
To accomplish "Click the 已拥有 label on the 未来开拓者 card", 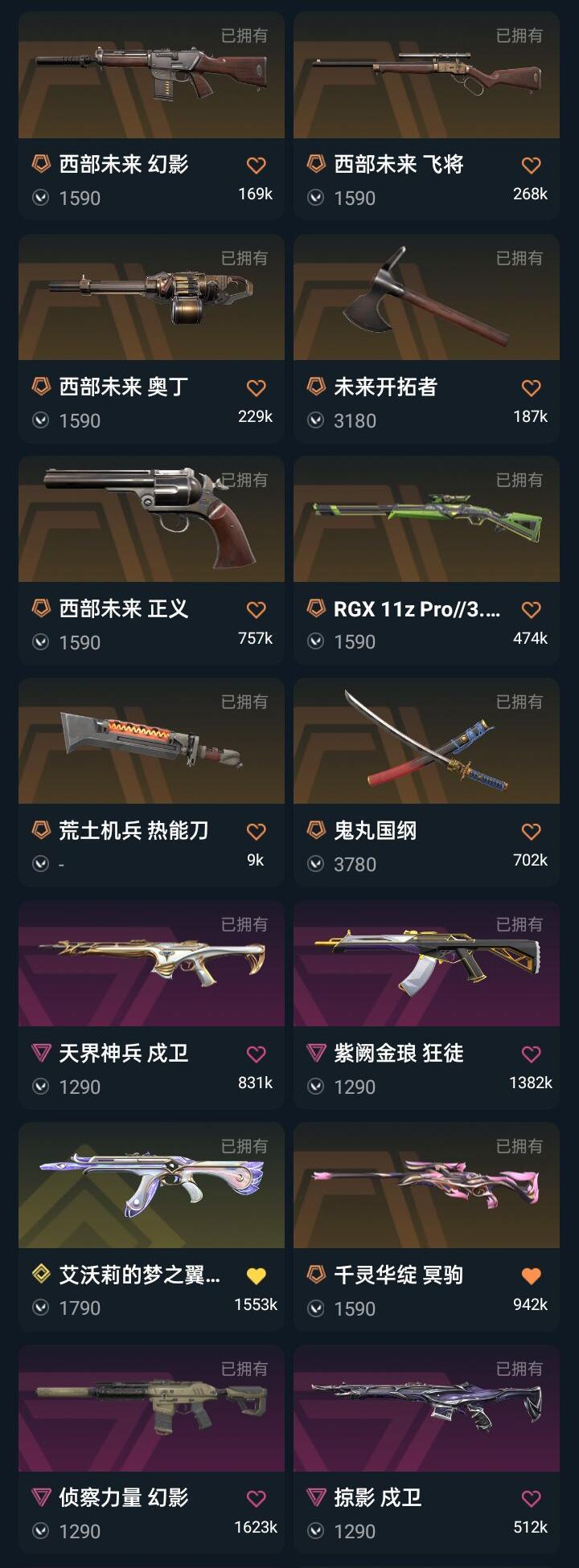I will [521, 258].
